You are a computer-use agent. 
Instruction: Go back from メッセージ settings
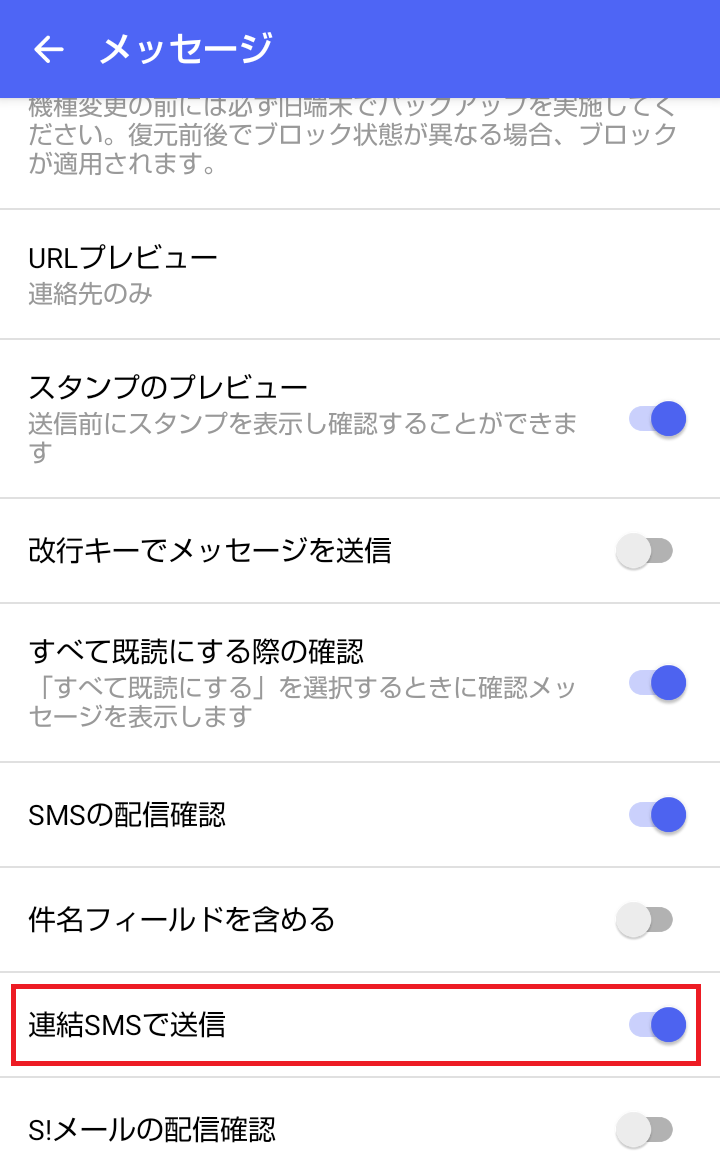point(48,49)
